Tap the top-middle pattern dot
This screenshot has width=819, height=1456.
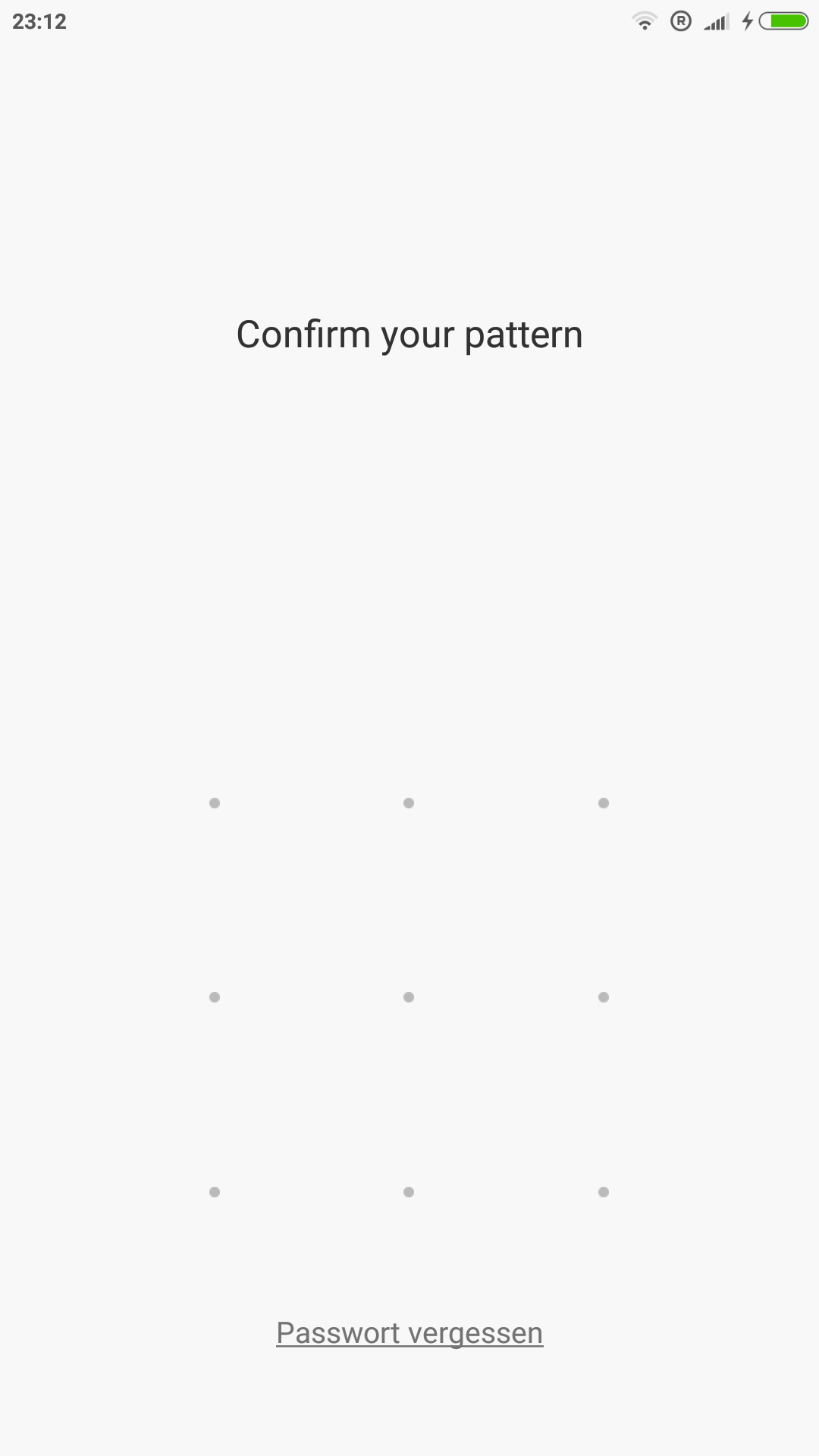409,803
